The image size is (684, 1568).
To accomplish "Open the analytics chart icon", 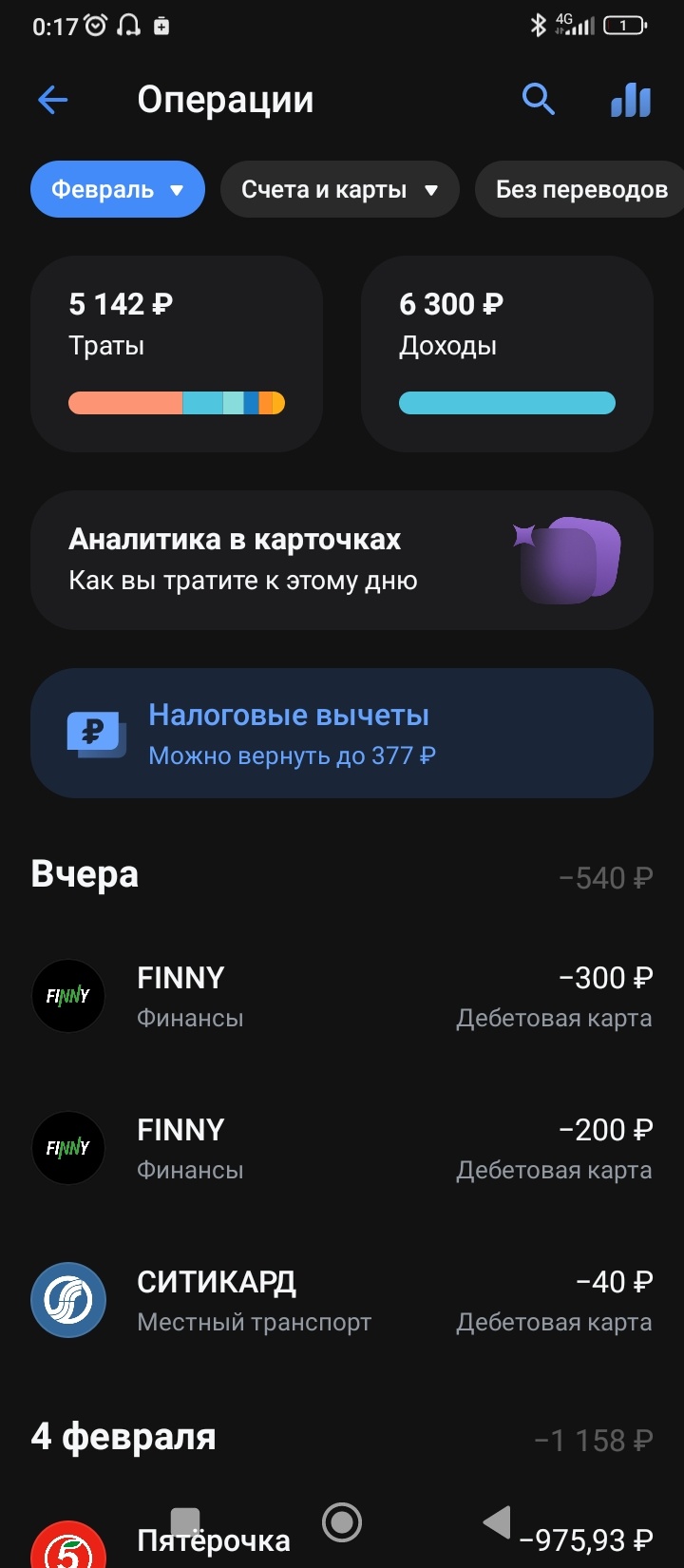I will coord(631,100).
